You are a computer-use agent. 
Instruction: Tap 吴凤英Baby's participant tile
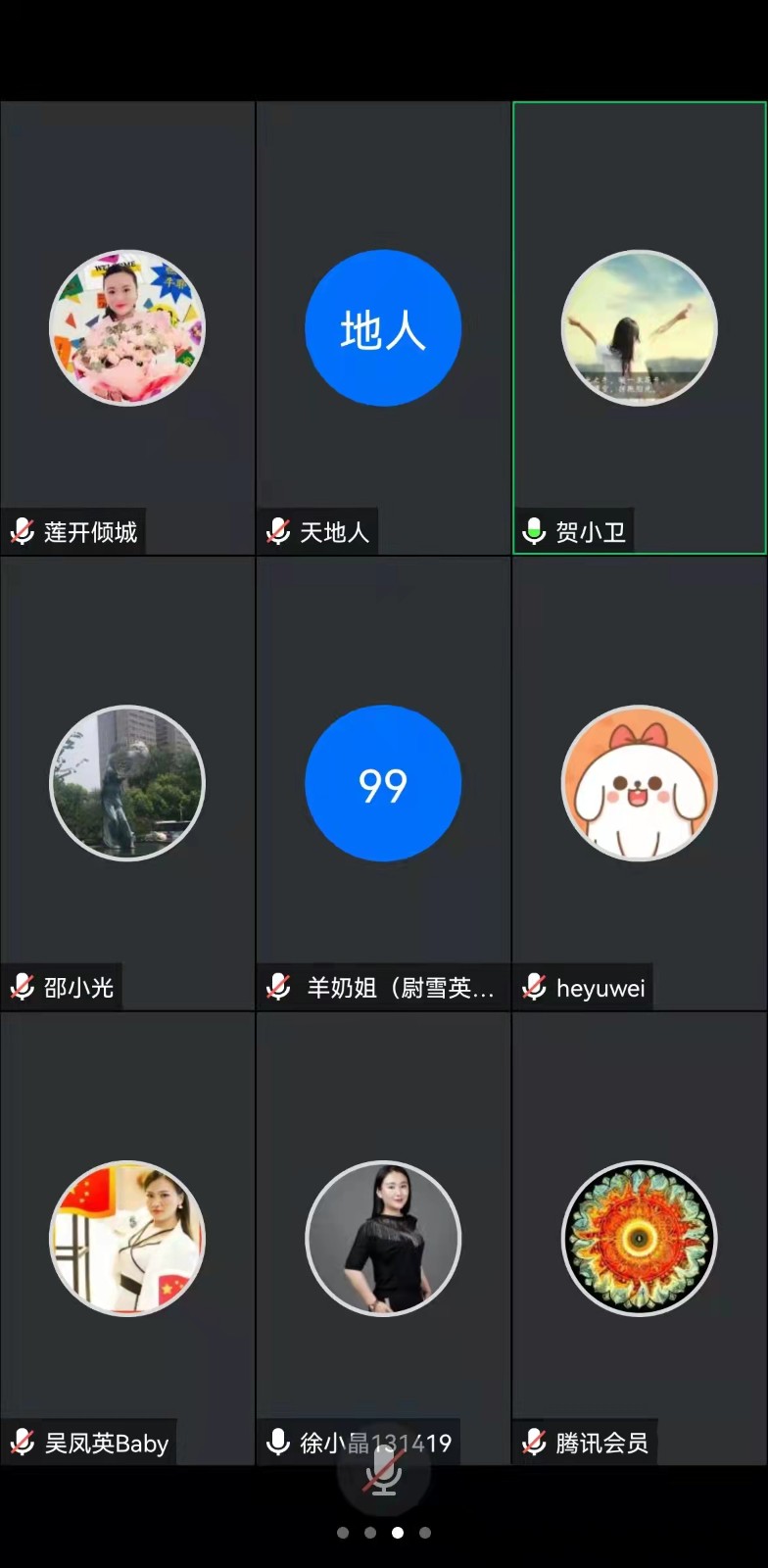[x=127, y=1239]
